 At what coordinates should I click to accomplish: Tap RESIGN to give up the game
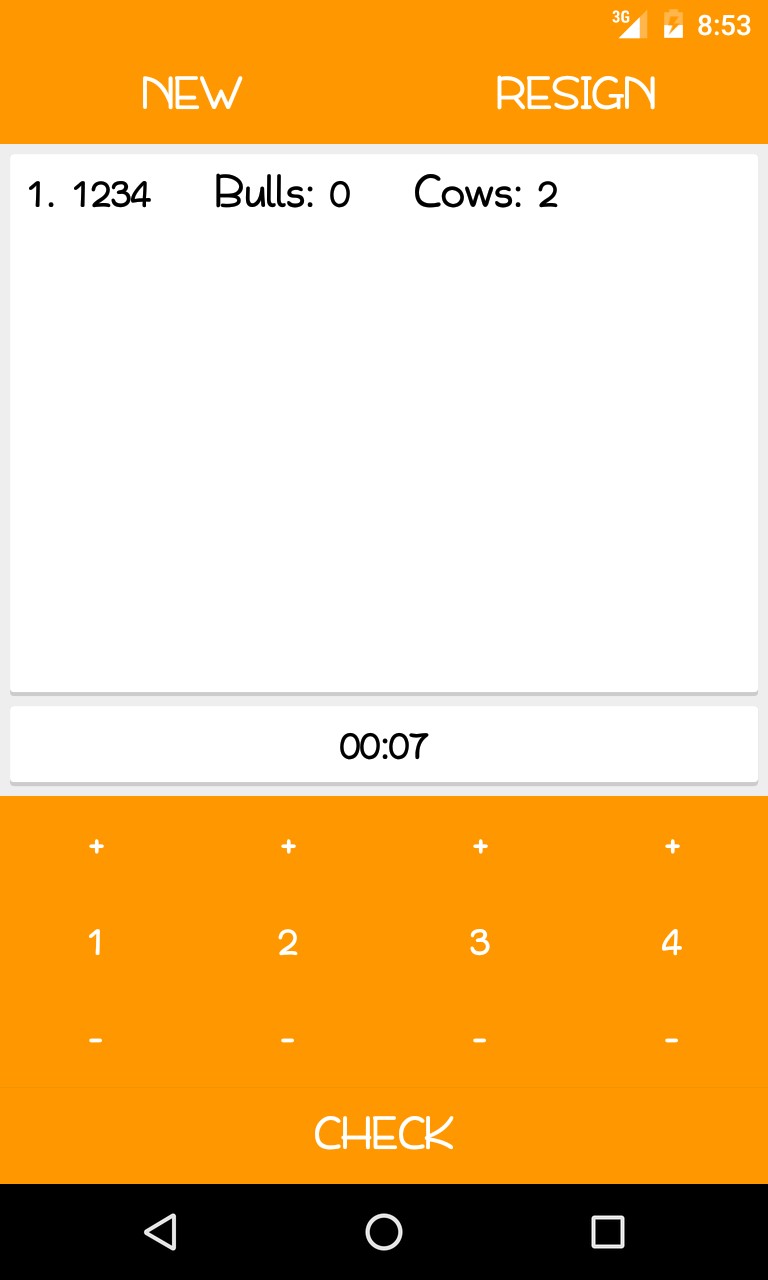576,93
